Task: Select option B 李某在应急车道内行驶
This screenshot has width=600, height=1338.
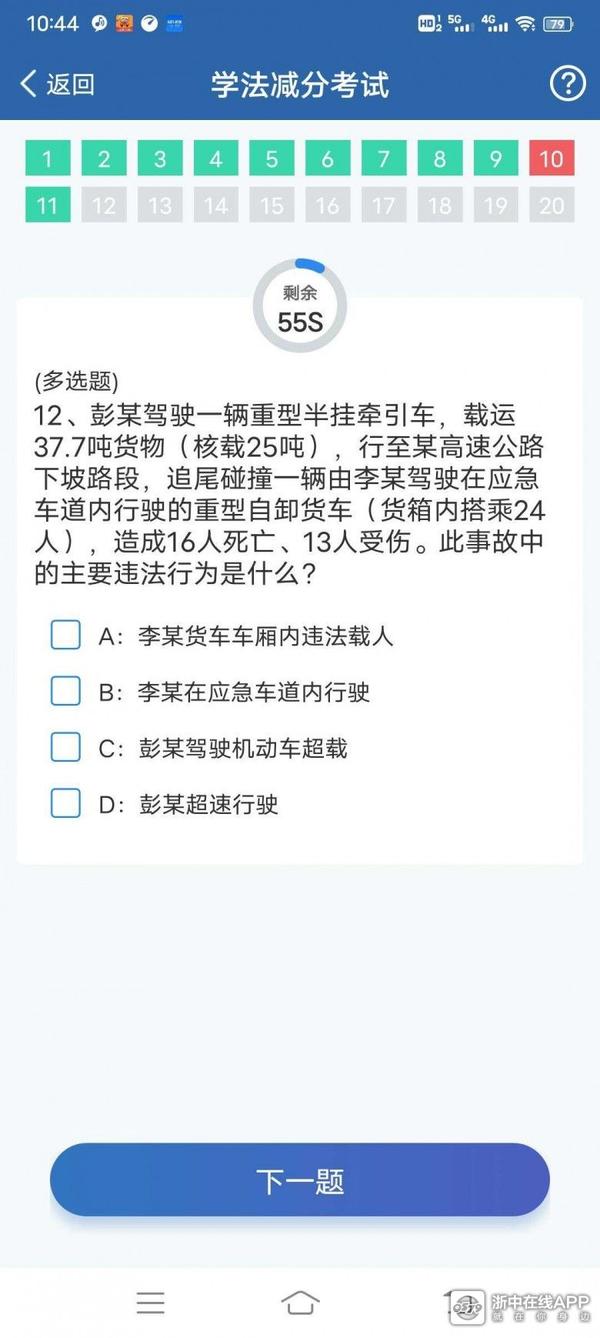Action: pyautogui.click(x=66, y=691)
